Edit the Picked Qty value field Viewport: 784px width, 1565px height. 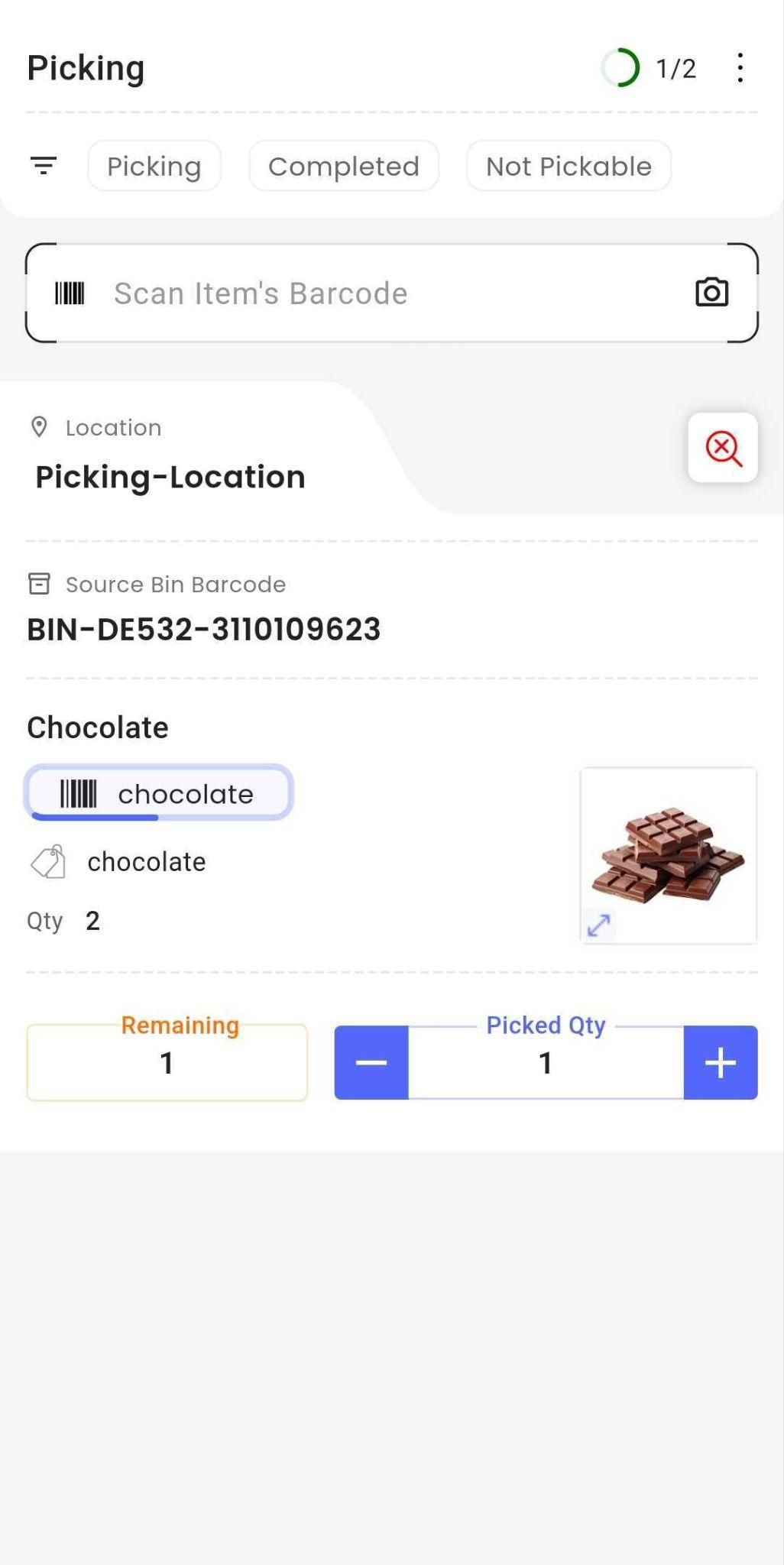[x=546, y=1063]
